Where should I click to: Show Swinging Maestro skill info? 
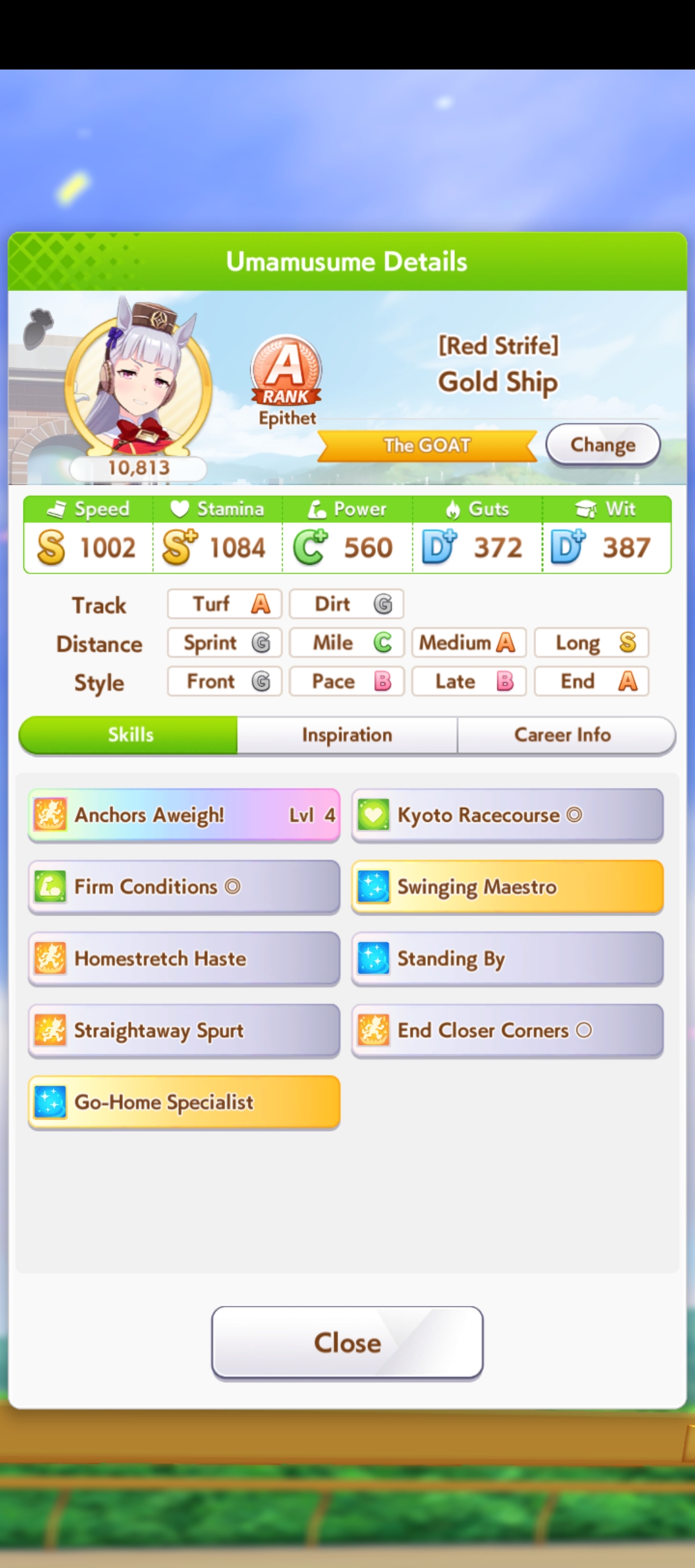click(507, 887)
